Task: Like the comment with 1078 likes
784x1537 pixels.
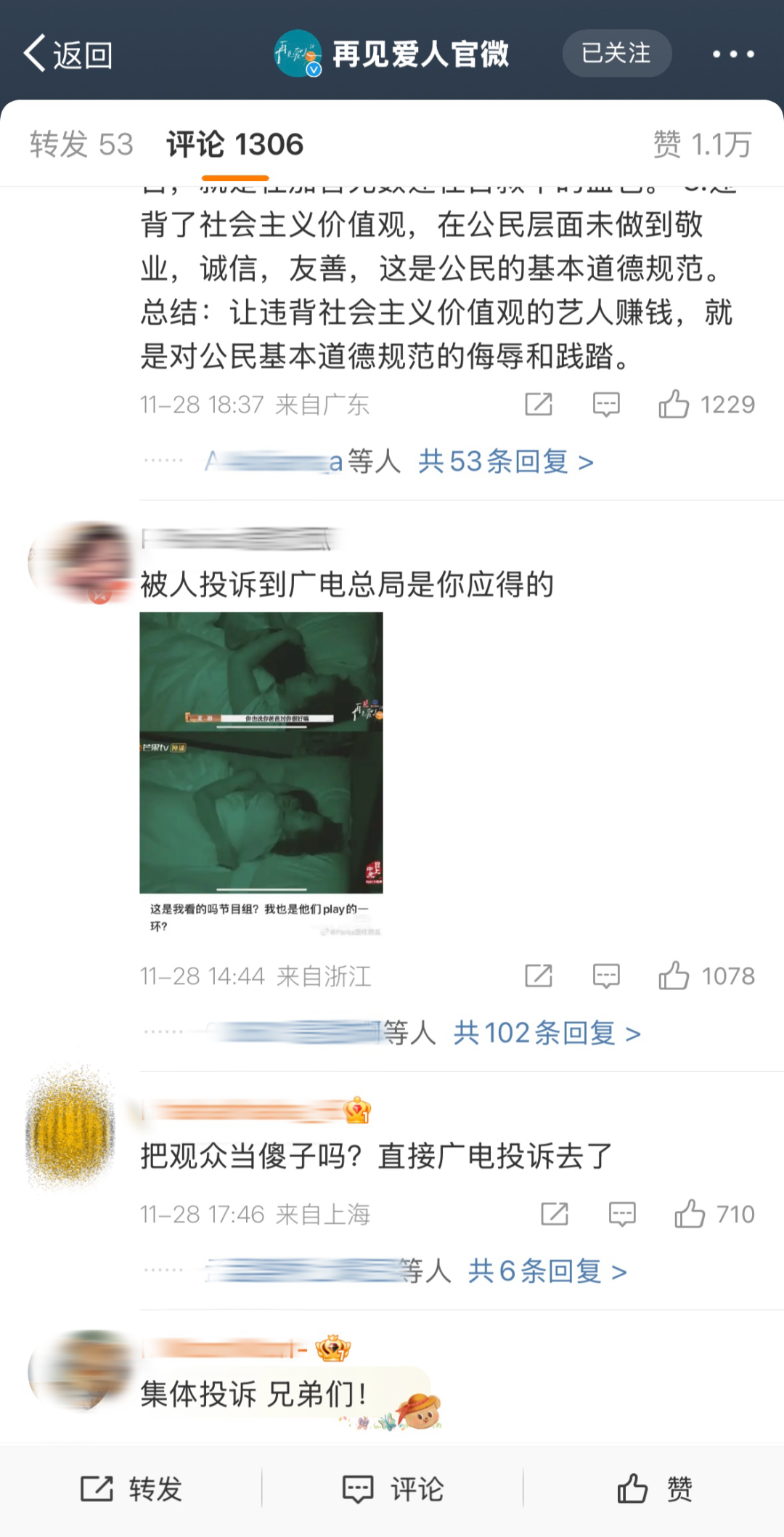Action: tap(674, 976)
